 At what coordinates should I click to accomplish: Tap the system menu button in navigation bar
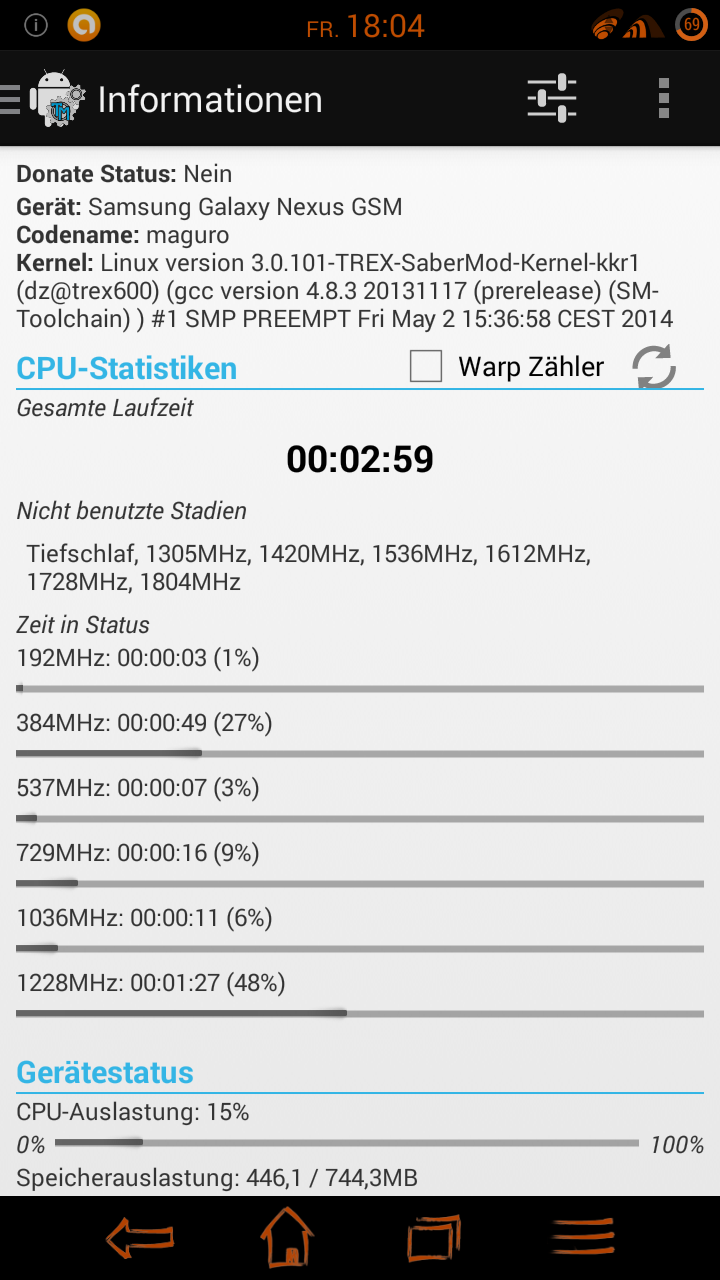pyautogui.click(x=583, y=1238)
